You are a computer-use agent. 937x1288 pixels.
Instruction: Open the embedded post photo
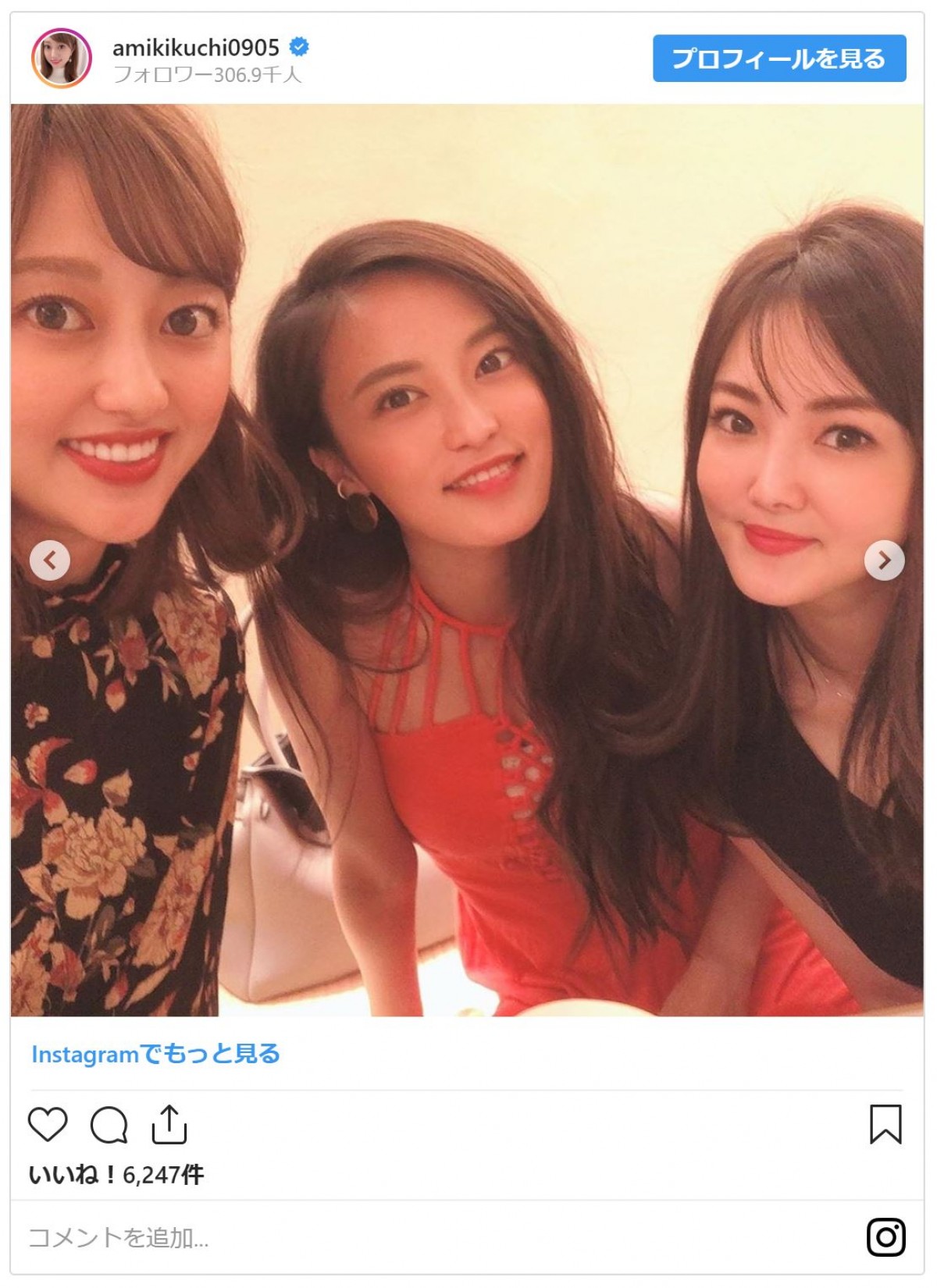coord(467,703)
